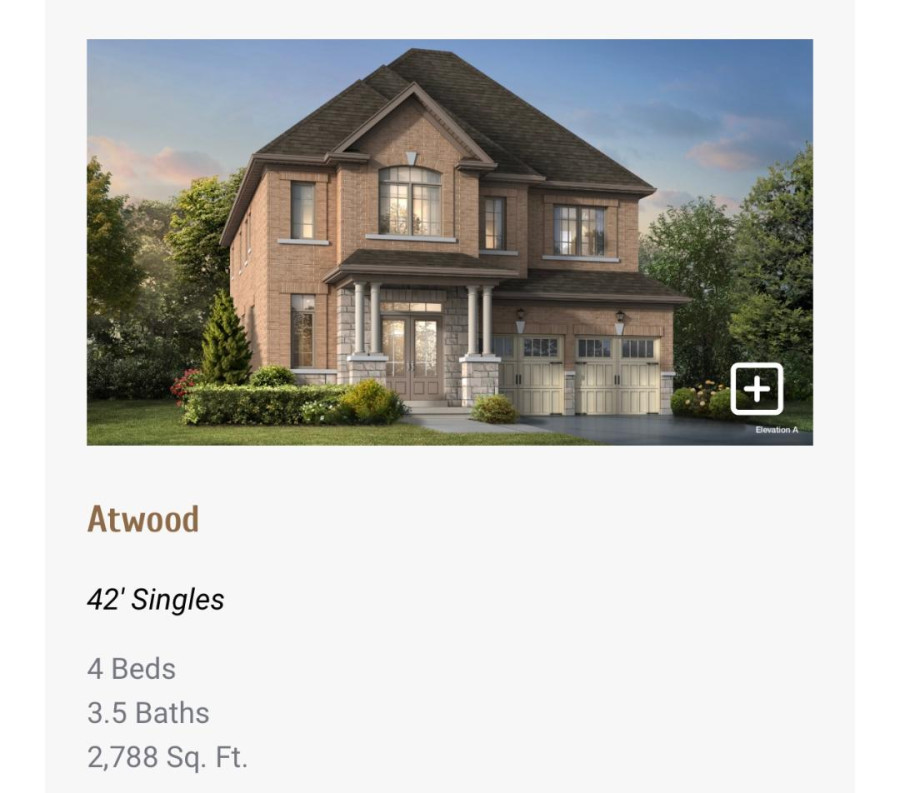Open the Atwood house rendering
The height and width of the screenshot is (793, 900).
449,242
